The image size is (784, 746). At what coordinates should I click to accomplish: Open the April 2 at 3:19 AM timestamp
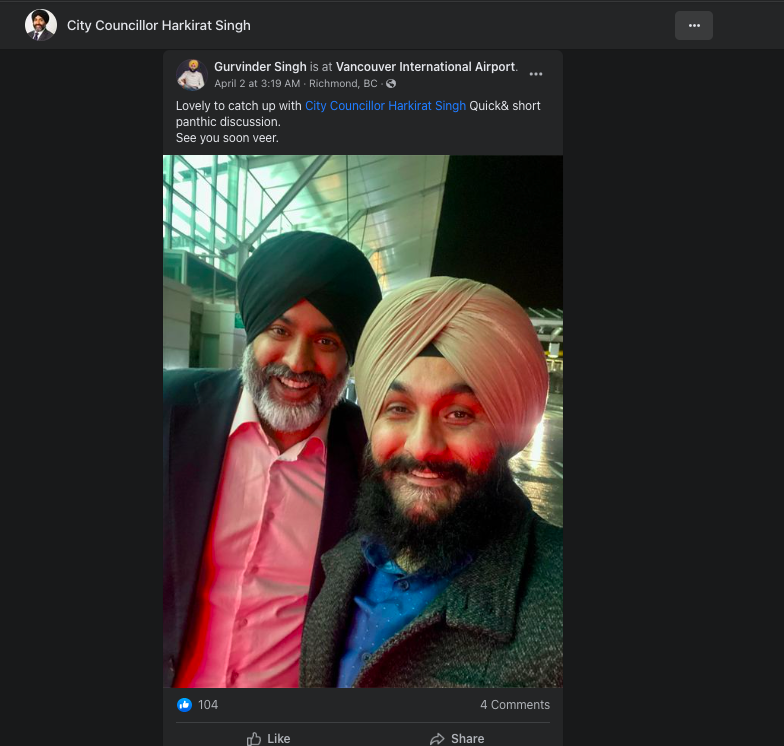[257, 84]
